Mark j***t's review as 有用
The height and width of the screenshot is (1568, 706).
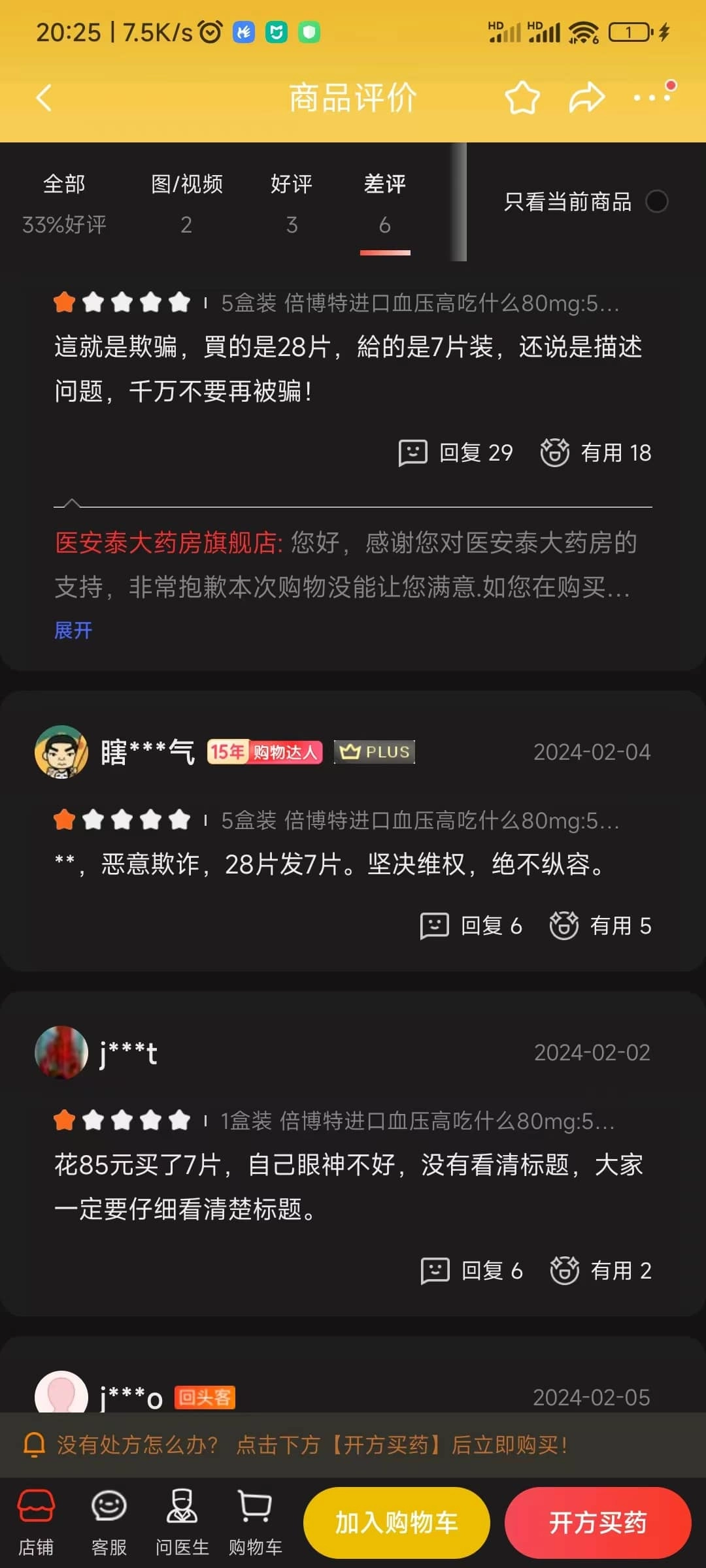click(x=601, y=1271)
